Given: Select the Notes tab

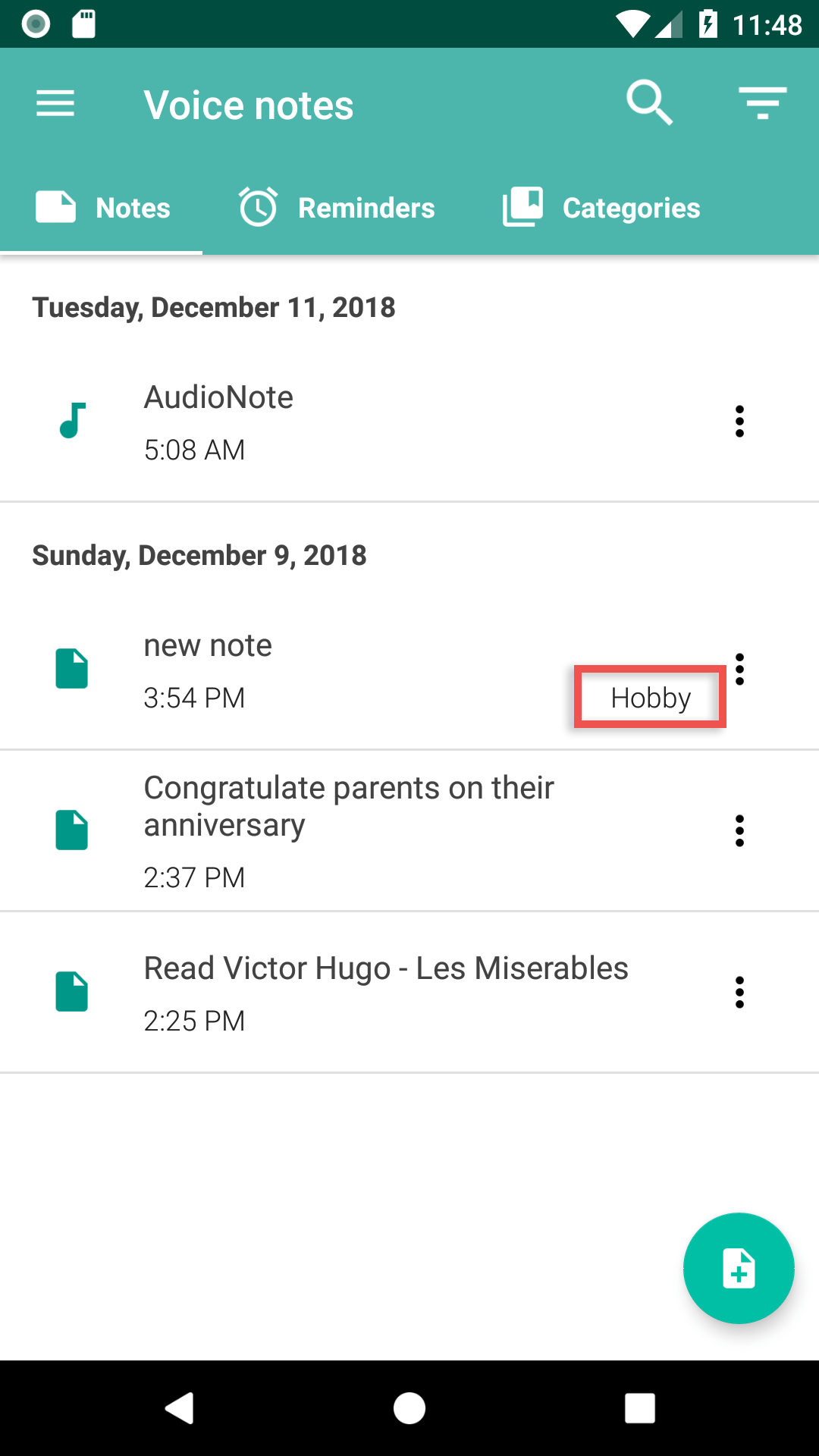Looking at the screenshot, I should point(102,208).
